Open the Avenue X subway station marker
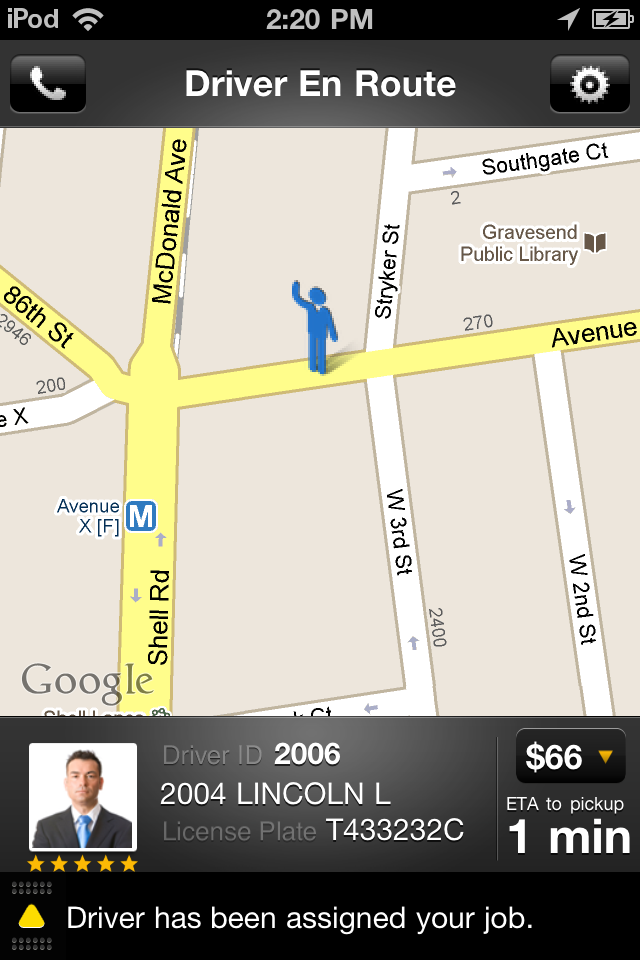 coord(142,516)
